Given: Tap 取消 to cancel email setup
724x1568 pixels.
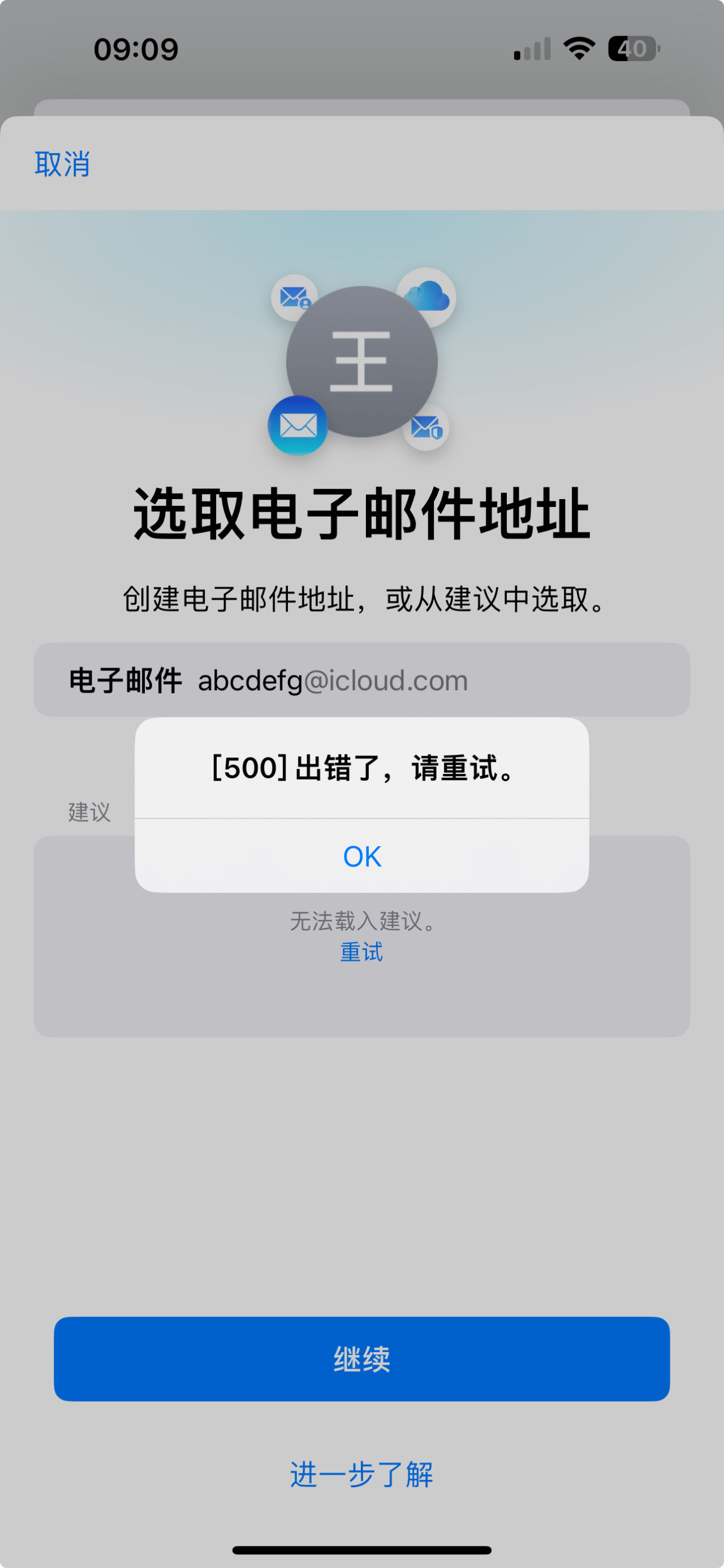Looking at the screenshot, I should [62, 164].
